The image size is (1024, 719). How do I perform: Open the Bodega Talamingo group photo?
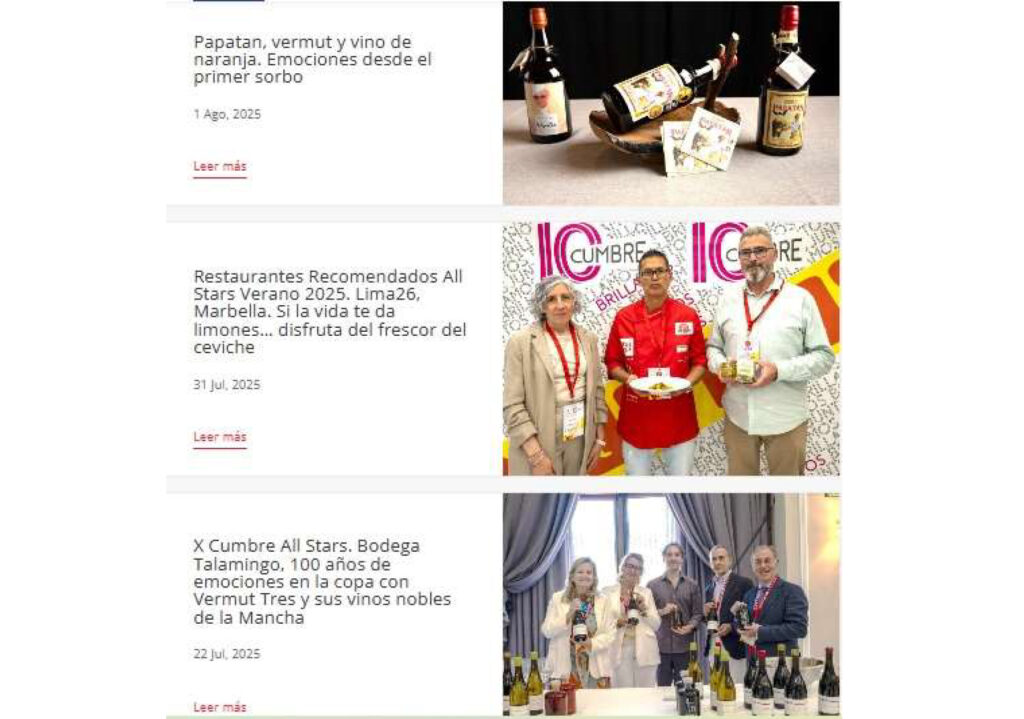point(671,604)
